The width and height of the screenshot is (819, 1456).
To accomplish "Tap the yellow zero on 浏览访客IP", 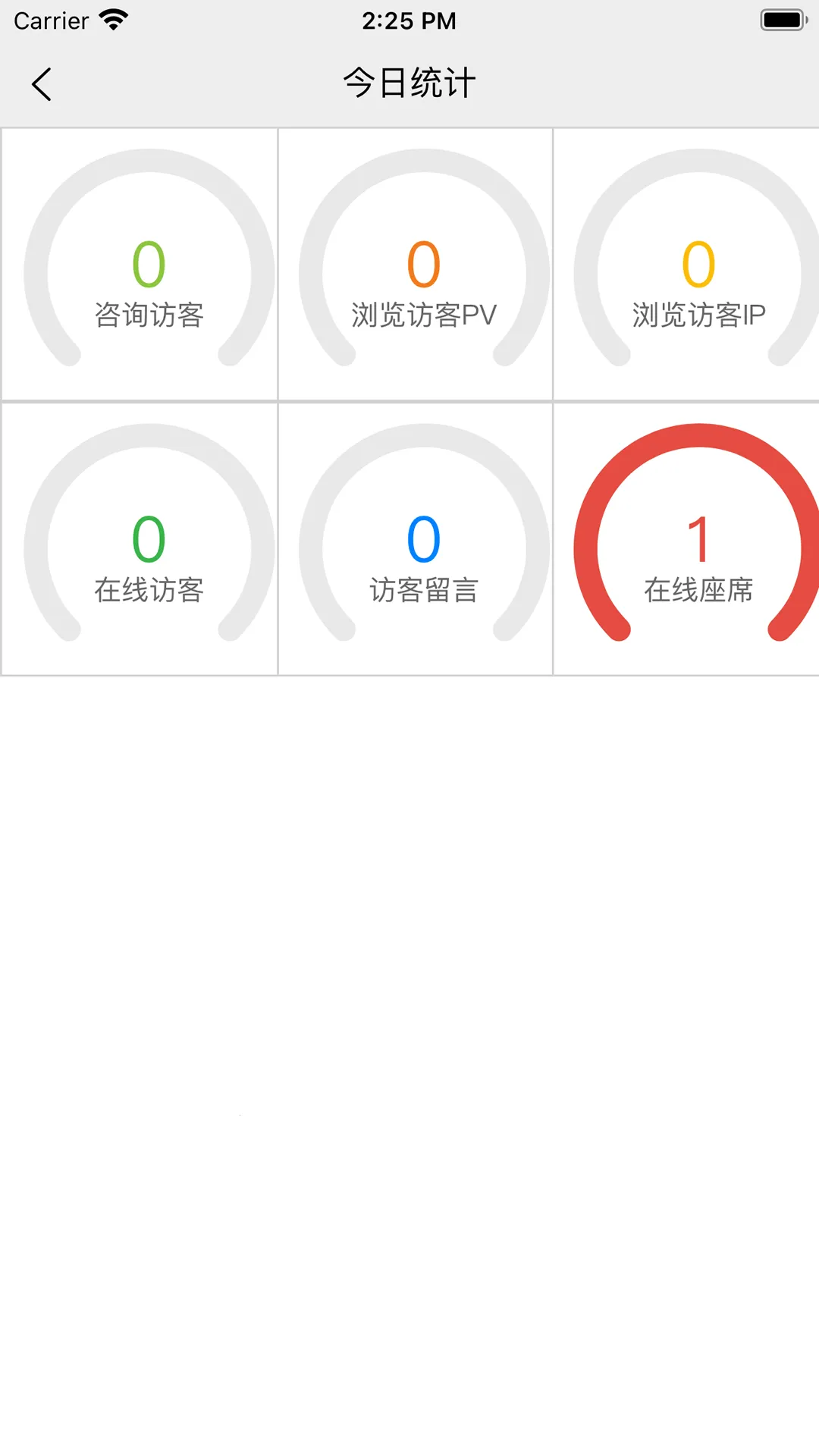I will [698, 264].
